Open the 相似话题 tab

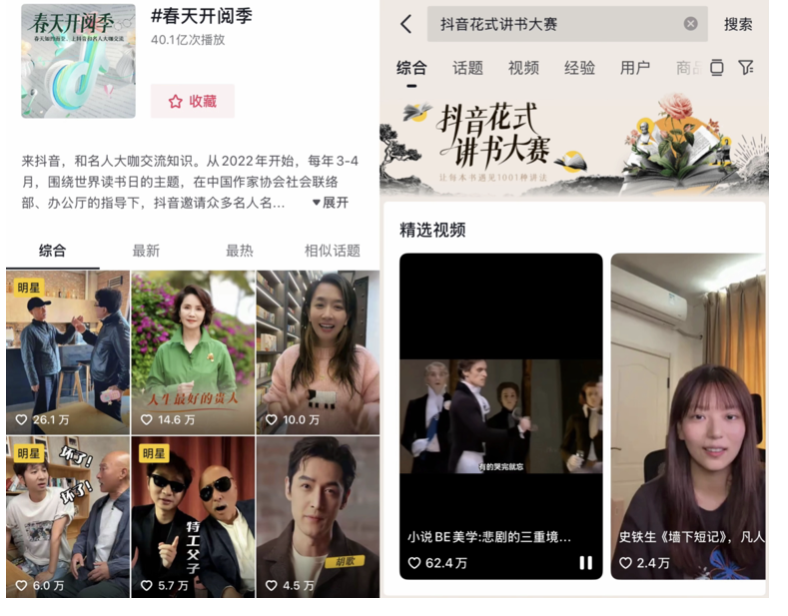(332, 251)
